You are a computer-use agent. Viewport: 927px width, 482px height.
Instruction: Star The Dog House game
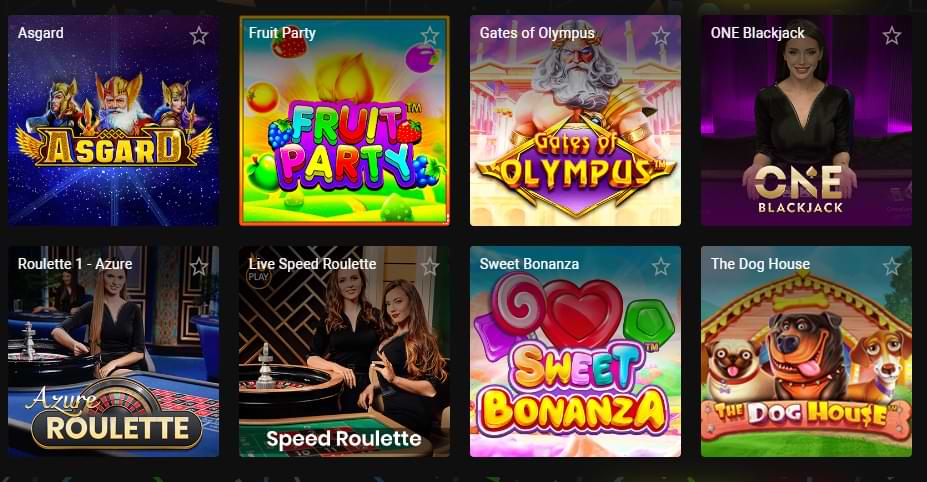(x=892, y=266)
